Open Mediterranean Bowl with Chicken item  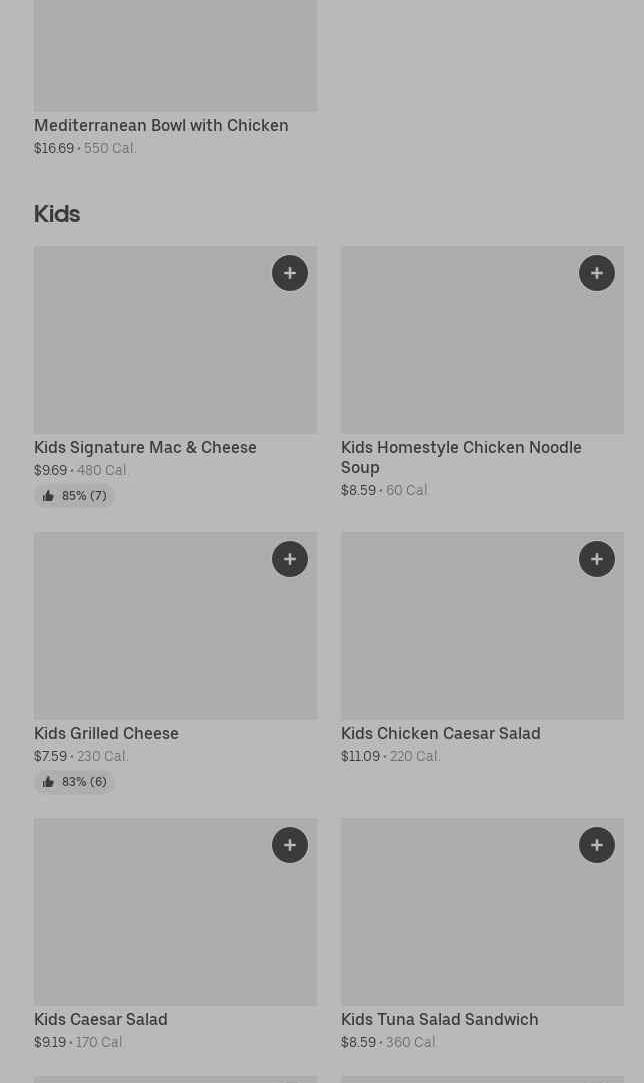pos(161,125)
